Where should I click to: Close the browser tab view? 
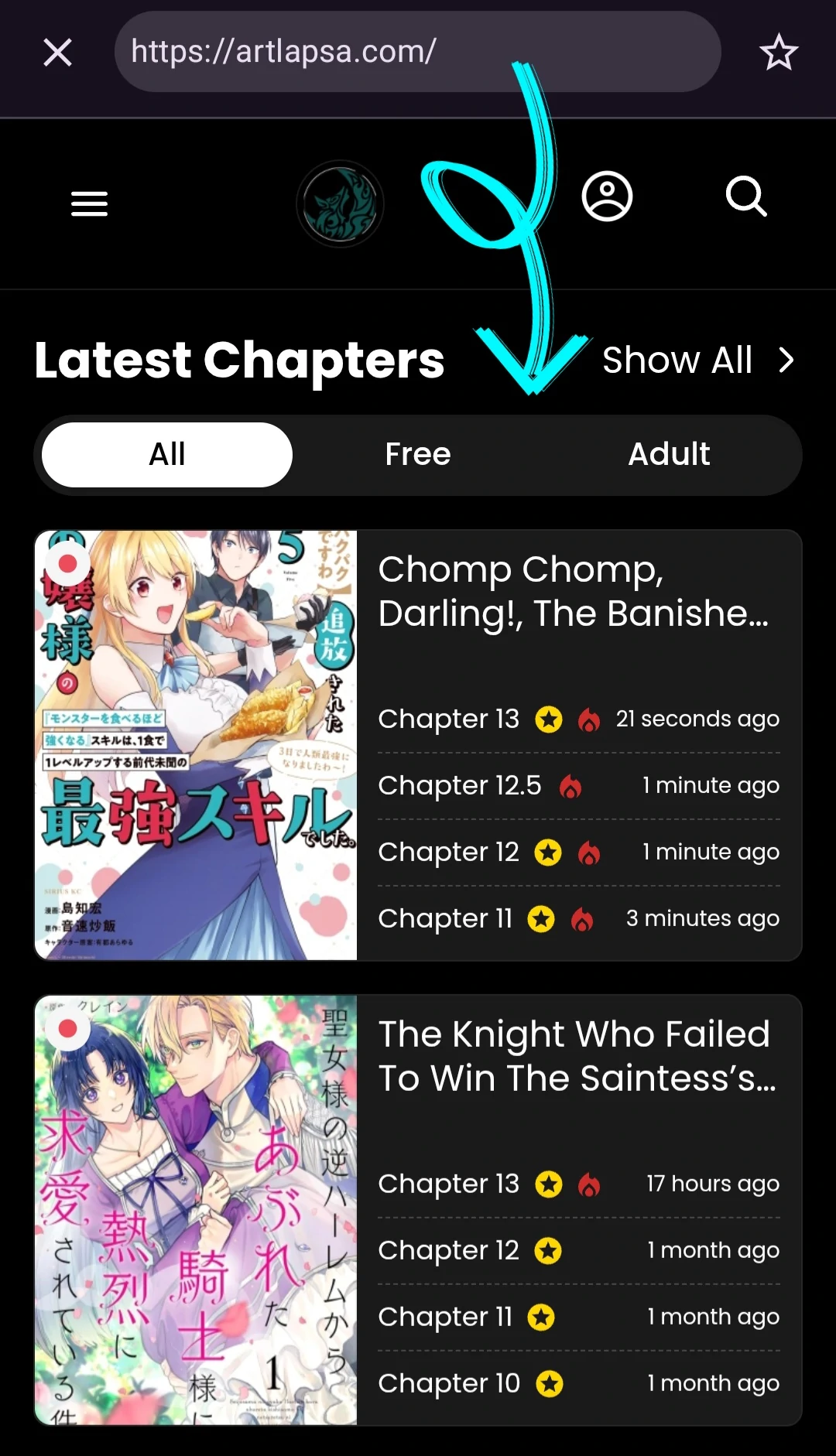coord(58,53)
